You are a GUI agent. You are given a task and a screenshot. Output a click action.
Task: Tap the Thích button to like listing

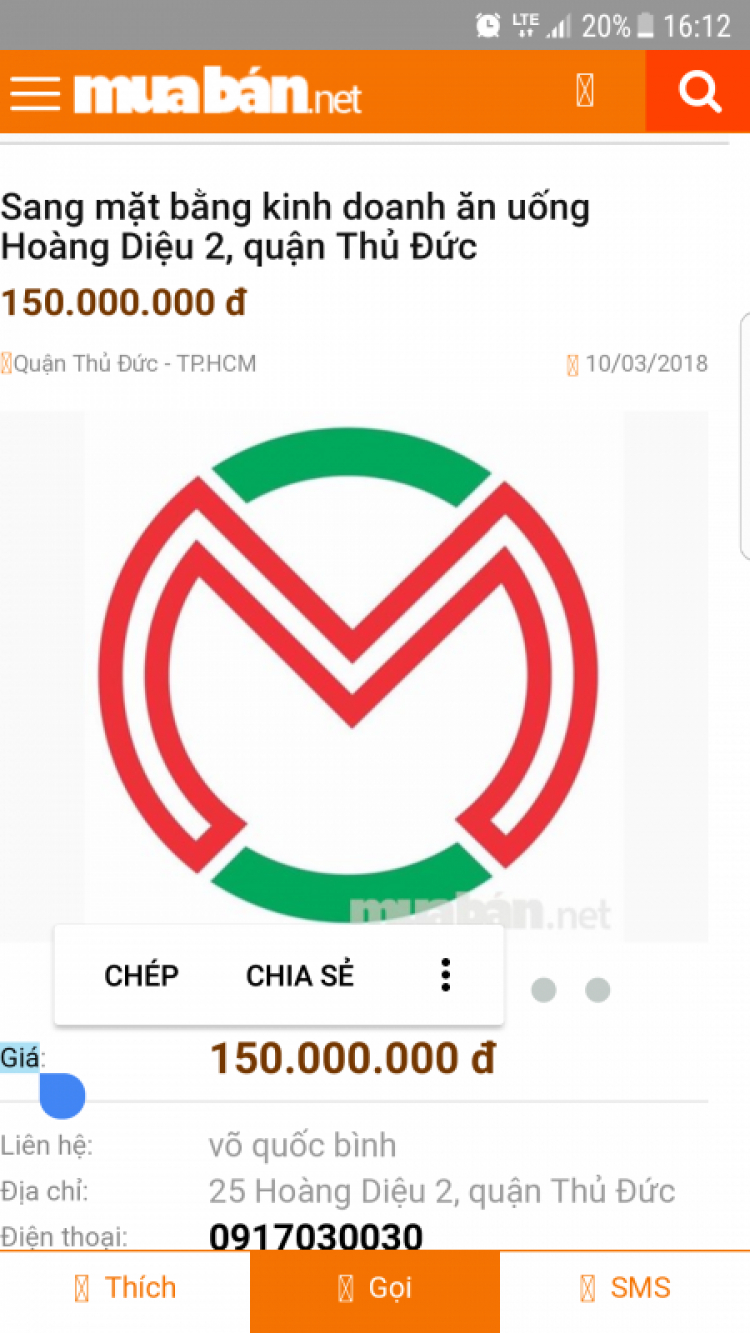(125, 1288)
